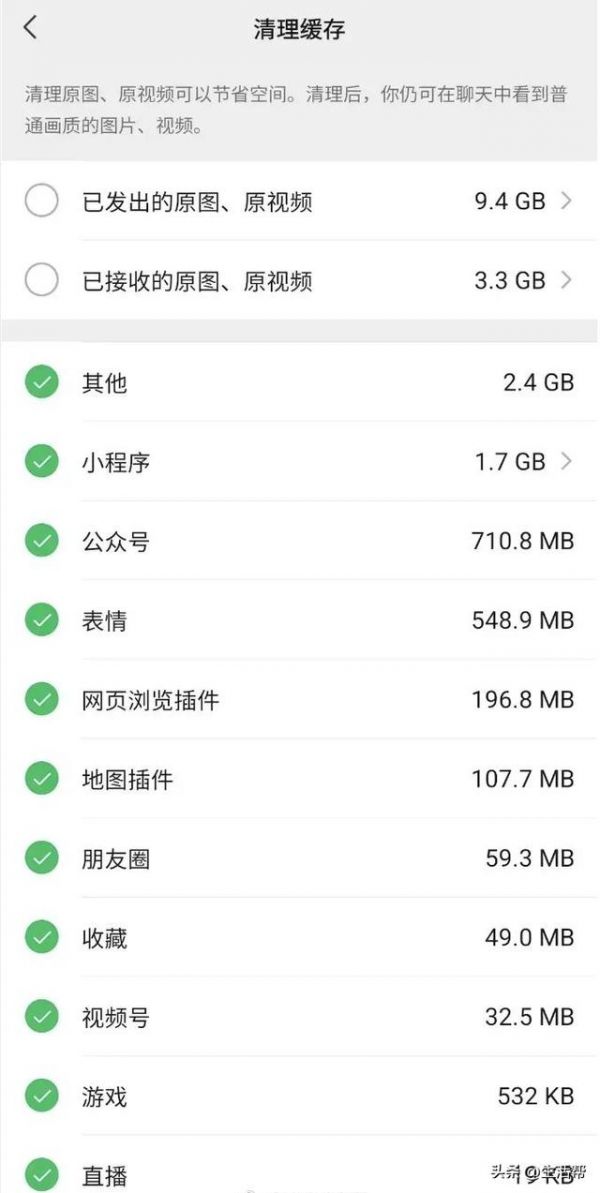Go back from 清理缓存 screen
The width and height of the screenshot is (600, 1193).
[x=30, y=28]
